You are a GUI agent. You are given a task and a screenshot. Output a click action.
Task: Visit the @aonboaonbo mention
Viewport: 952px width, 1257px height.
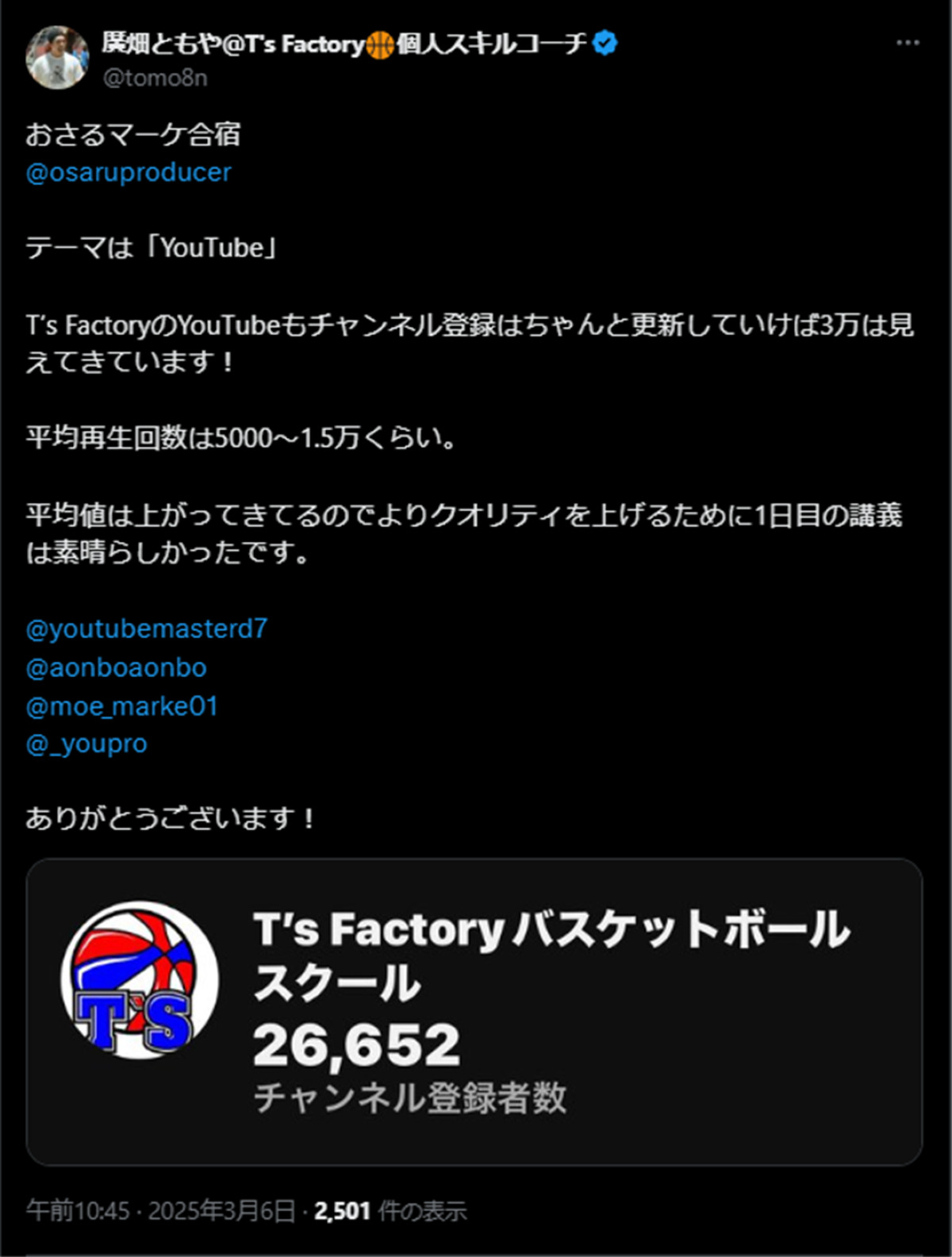[x=117, y=668]
